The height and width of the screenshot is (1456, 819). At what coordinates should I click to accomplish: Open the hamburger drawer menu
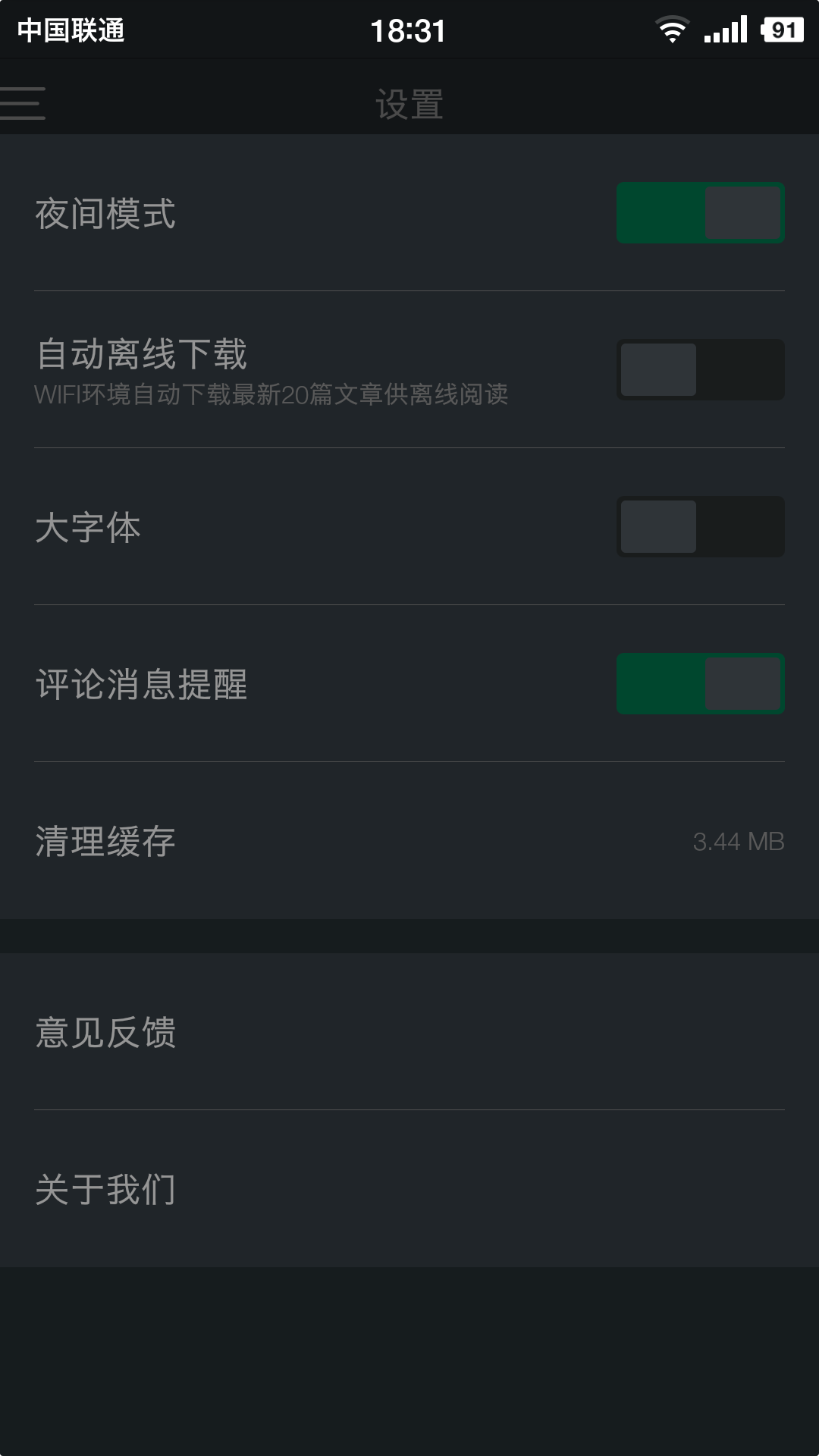(23, 103)
